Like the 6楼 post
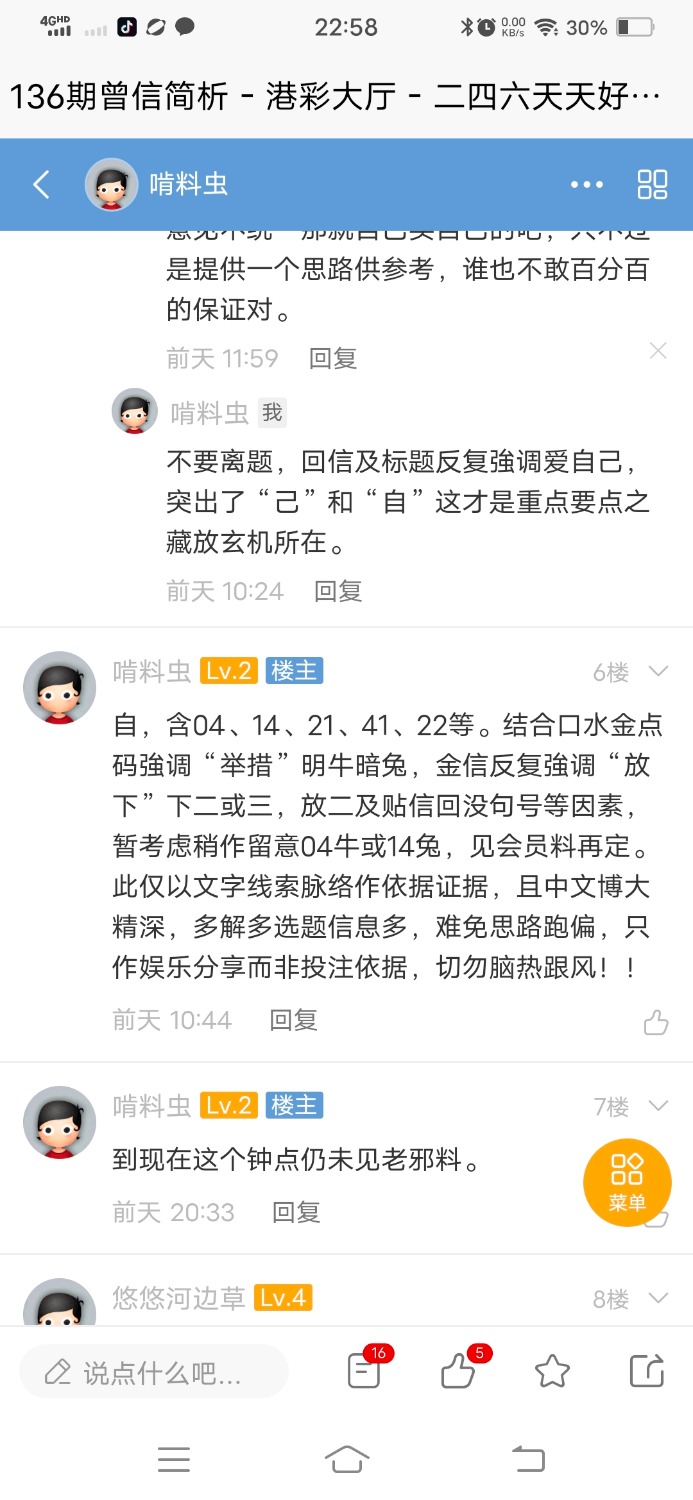The height and width of the screenshot is (1500, 693). point(656,1021)
